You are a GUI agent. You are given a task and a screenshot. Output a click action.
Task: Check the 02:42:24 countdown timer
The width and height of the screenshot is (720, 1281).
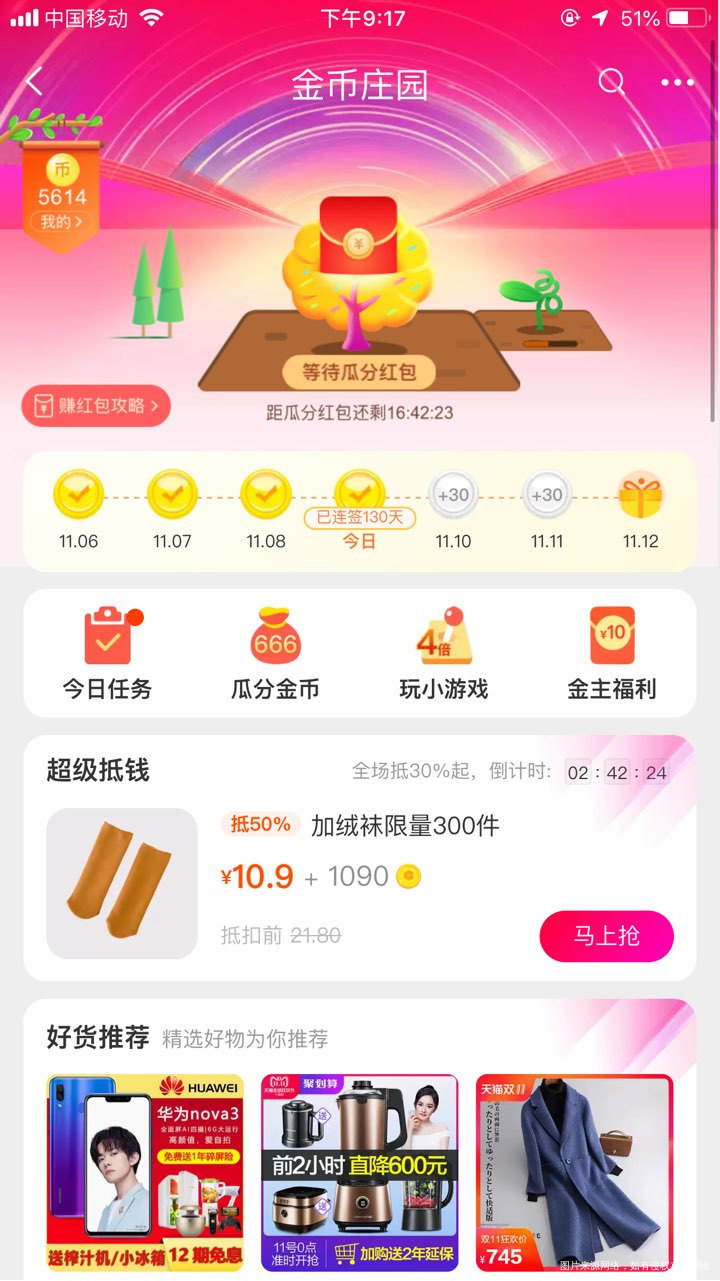(x=630, y=772)
